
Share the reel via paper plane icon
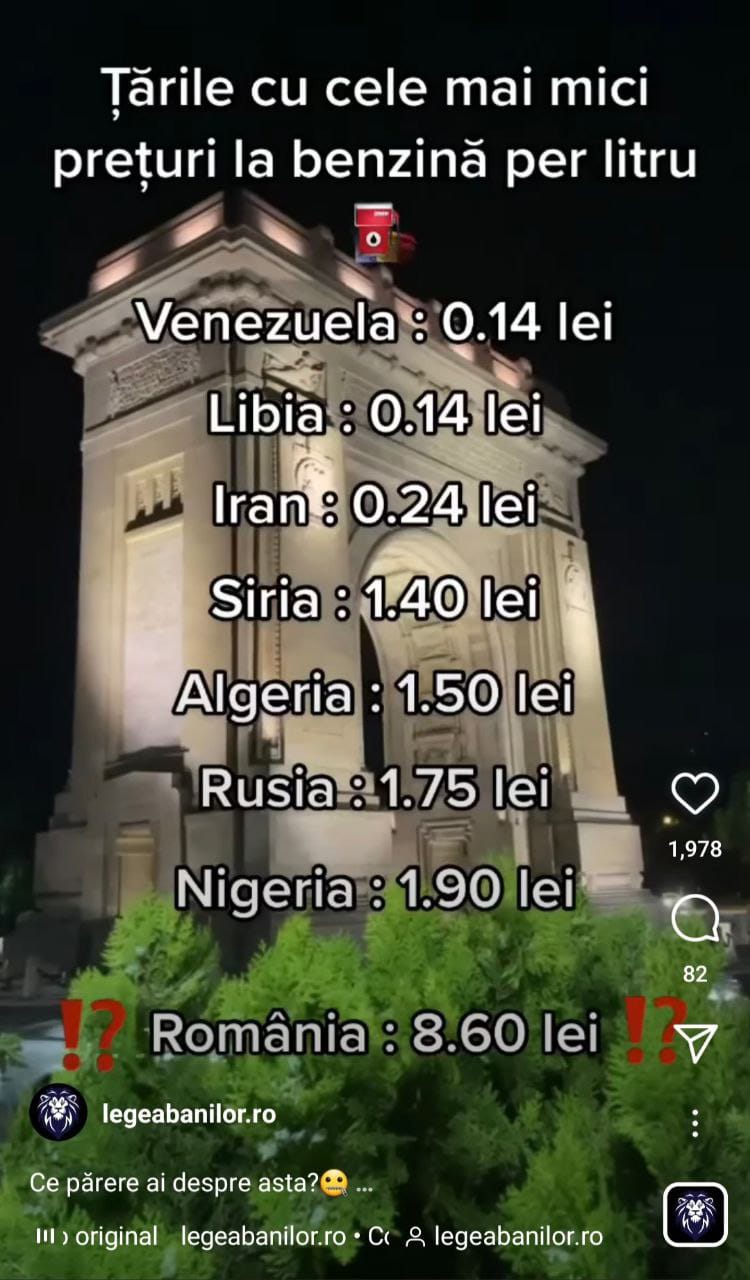(x=695, y=1042)
